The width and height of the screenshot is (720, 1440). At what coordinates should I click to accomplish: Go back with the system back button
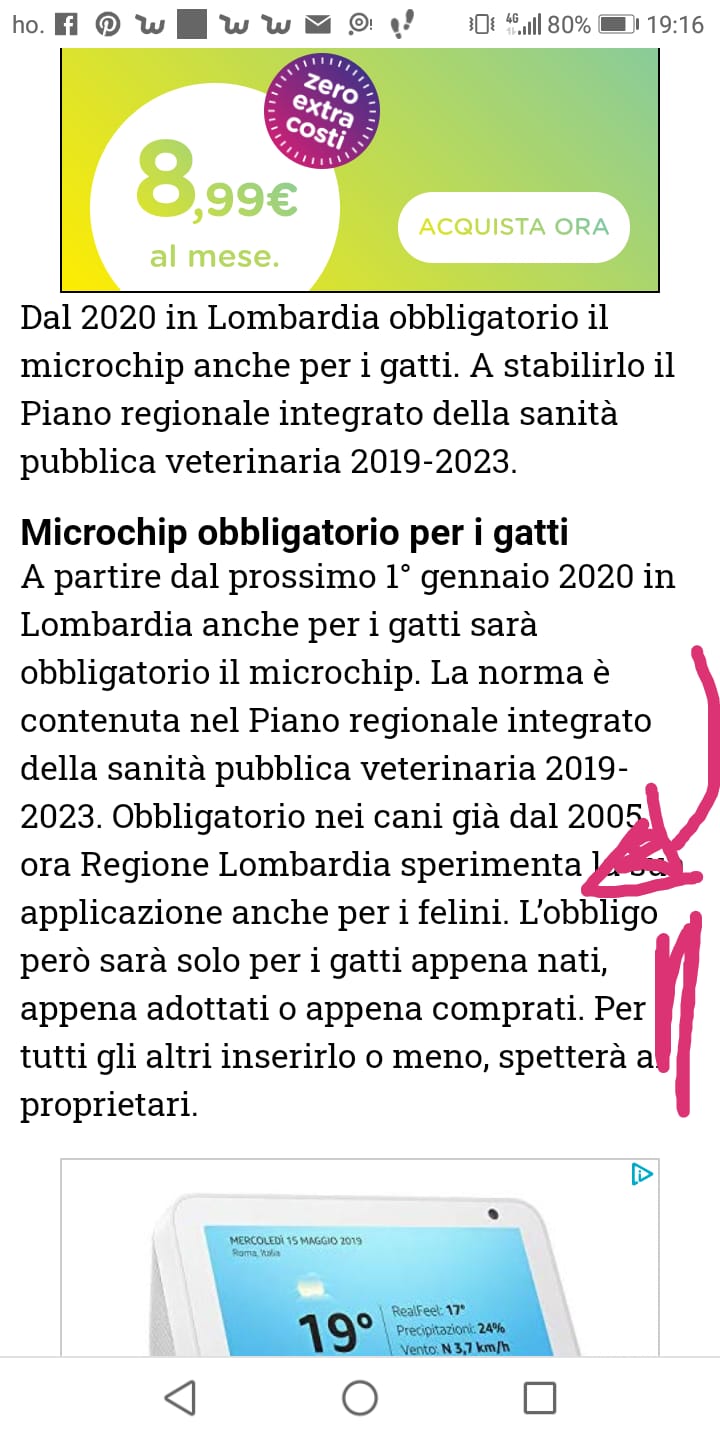[x=180, y=1397]
